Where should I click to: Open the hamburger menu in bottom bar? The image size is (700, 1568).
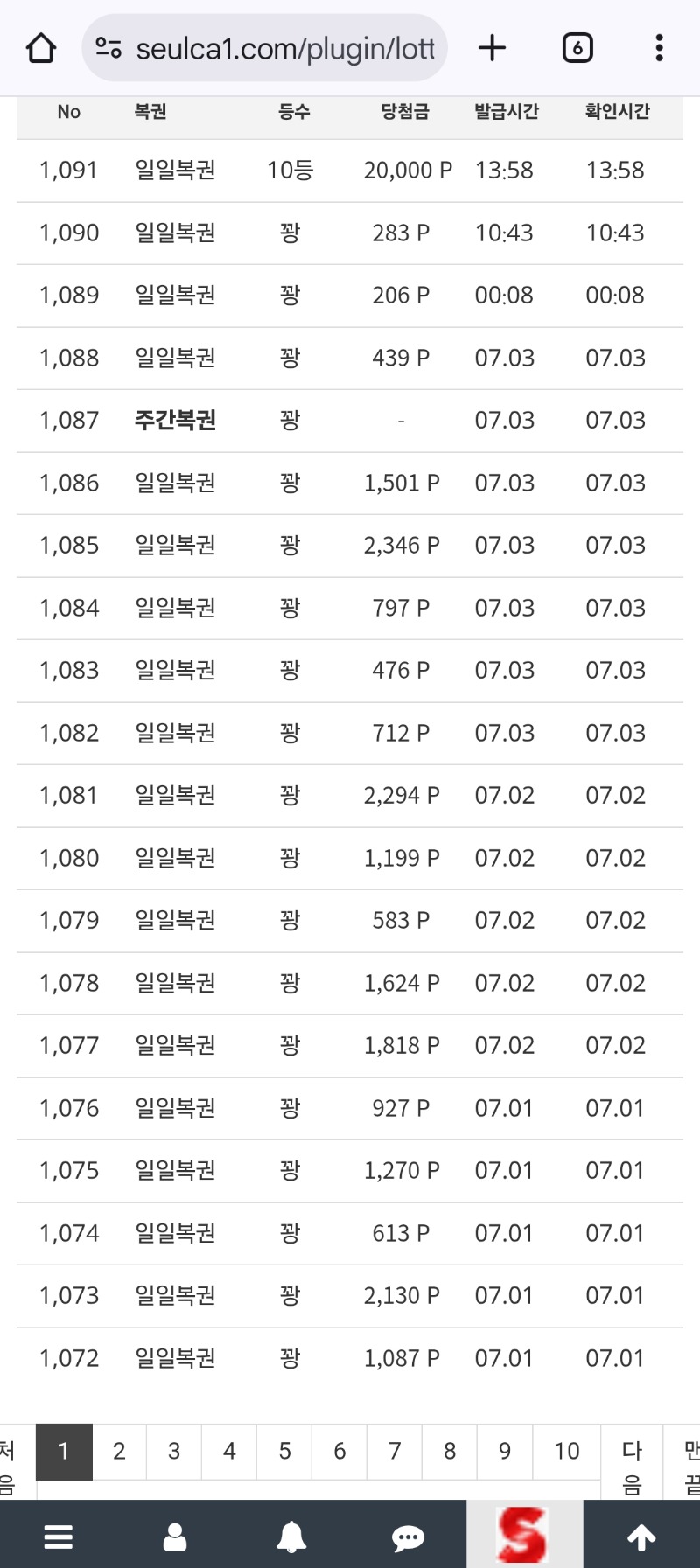59,1537
